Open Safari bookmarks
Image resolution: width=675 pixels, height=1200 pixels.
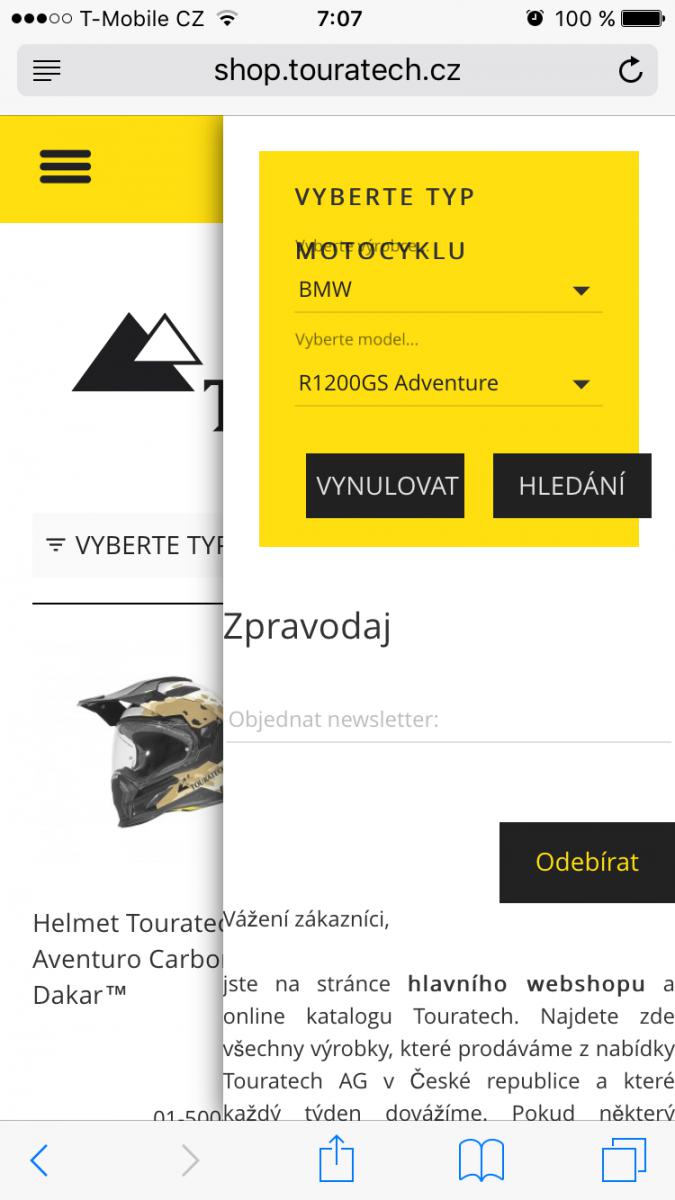pyautogui.click(x=481, y=1160)
